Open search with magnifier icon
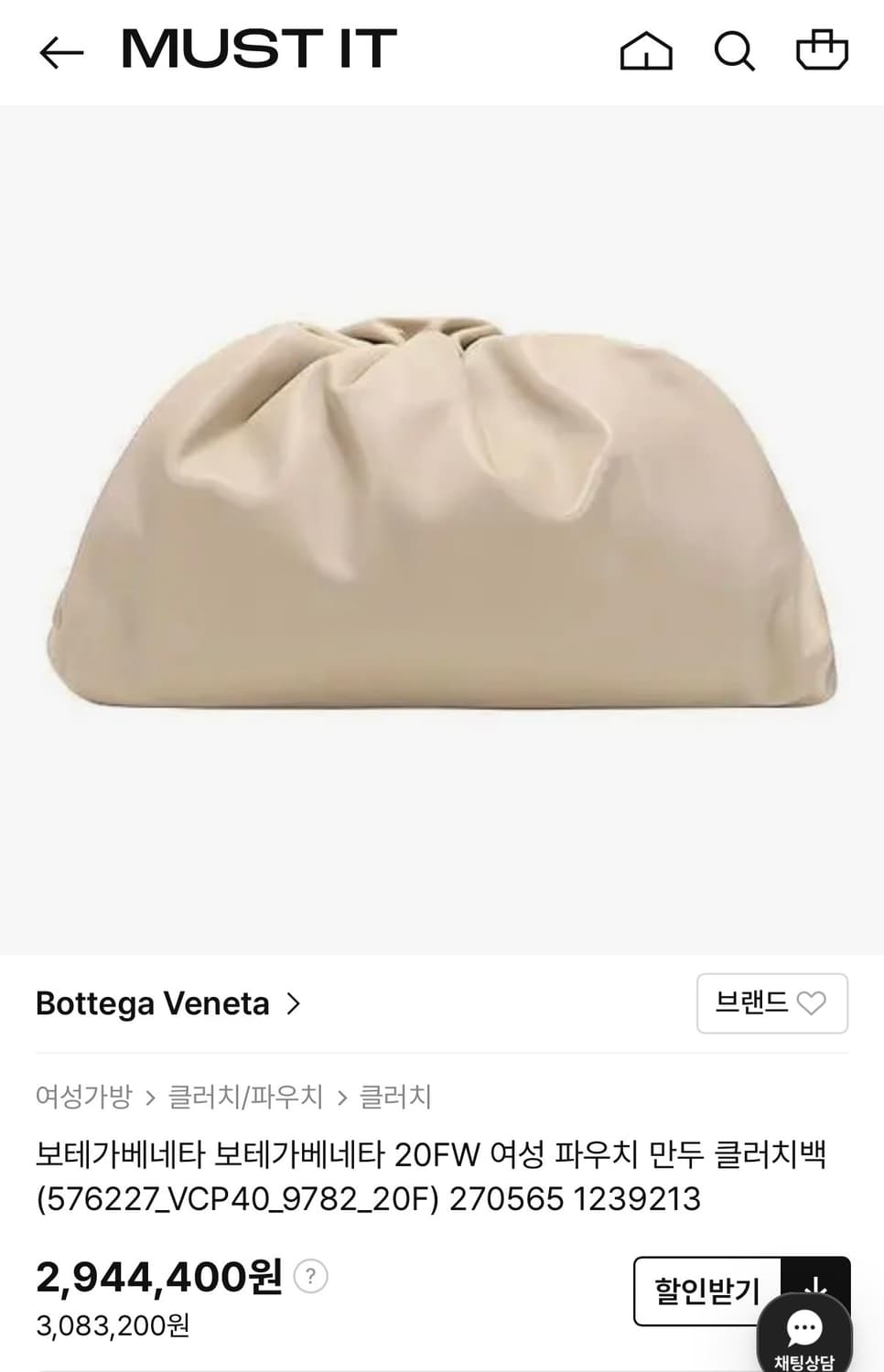Viewport: 884px width, 1372px height. [x=735, y=51]
